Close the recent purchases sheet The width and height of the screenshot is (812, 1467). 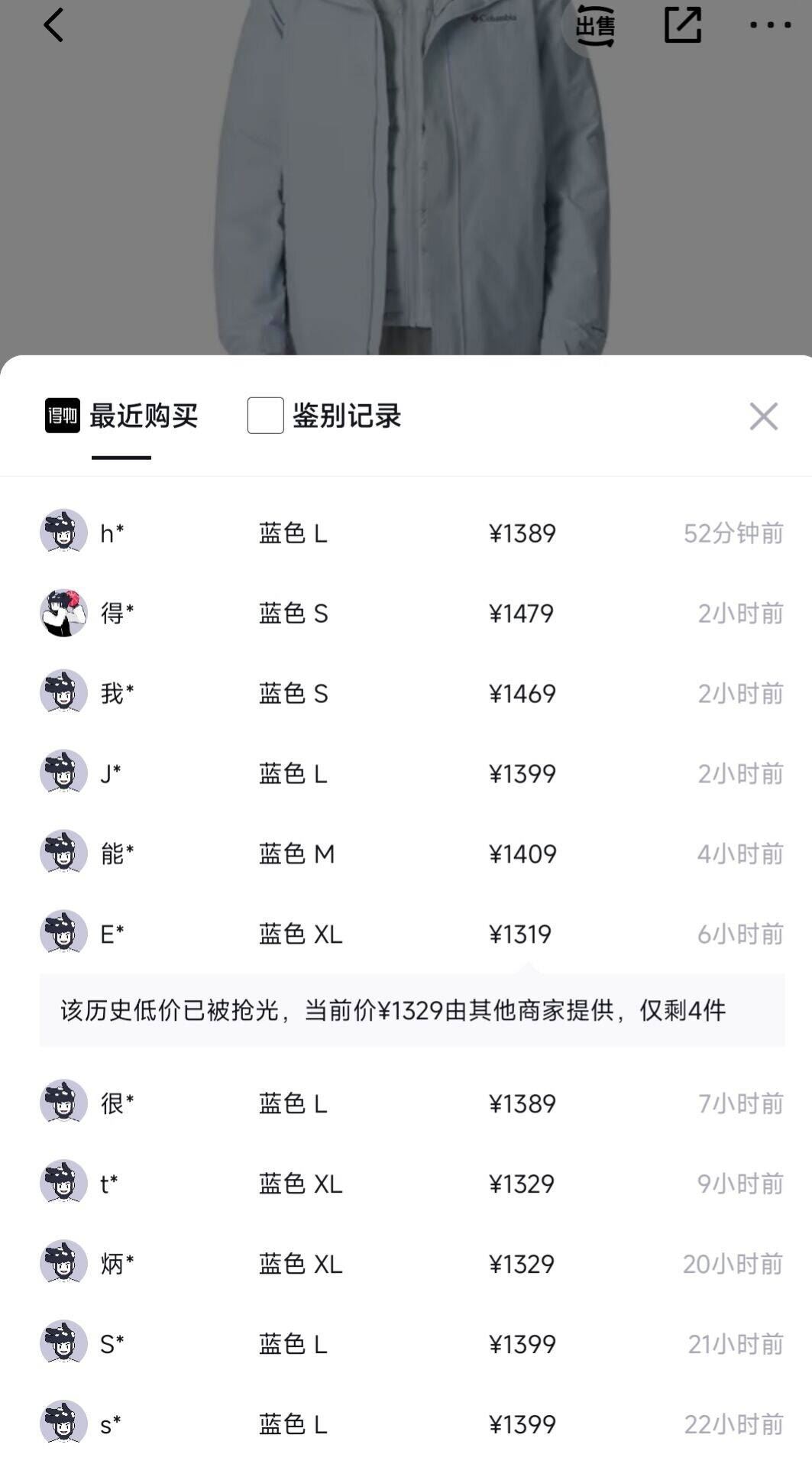(x=763, y=416)
